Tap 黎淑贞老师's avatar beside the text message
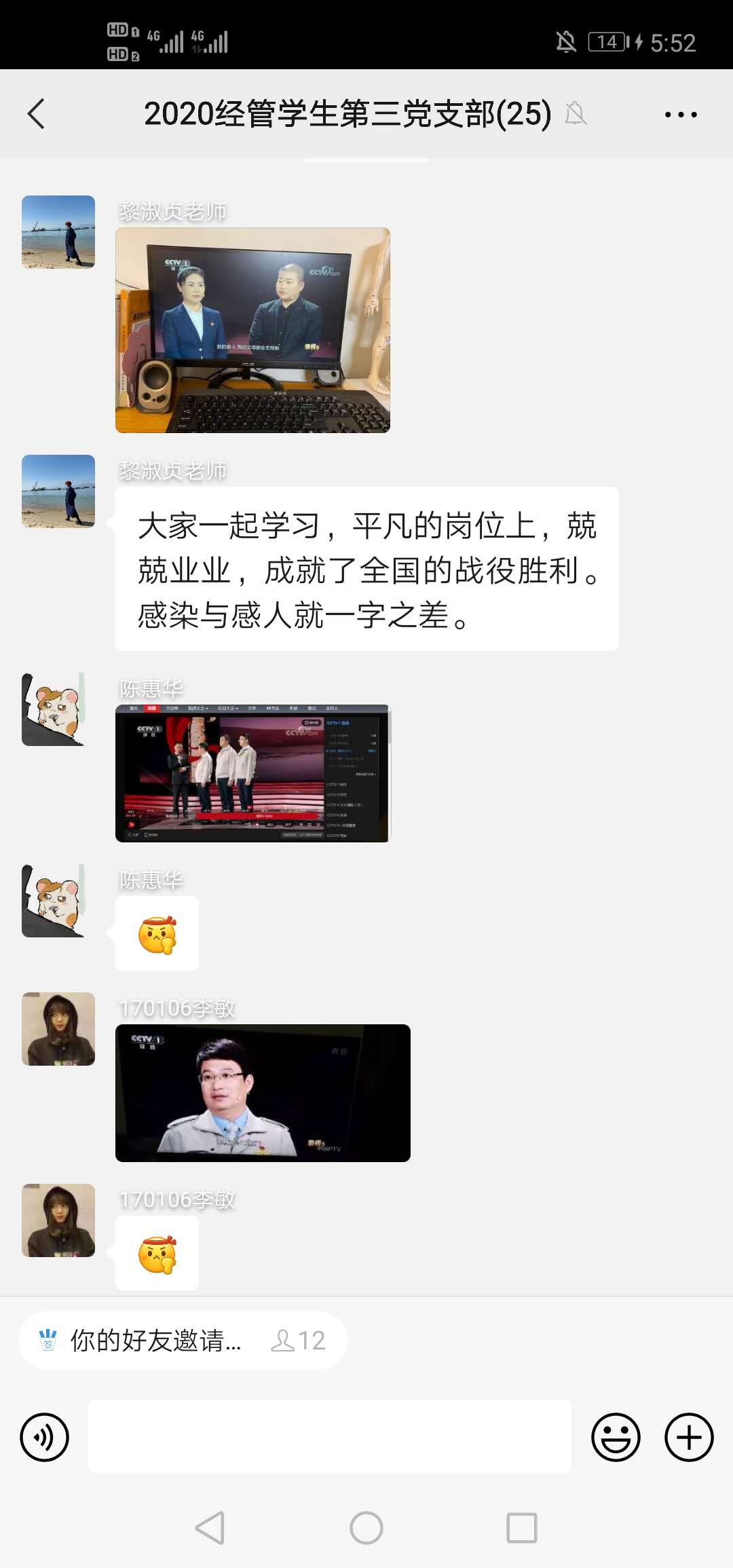 point(58,491)
